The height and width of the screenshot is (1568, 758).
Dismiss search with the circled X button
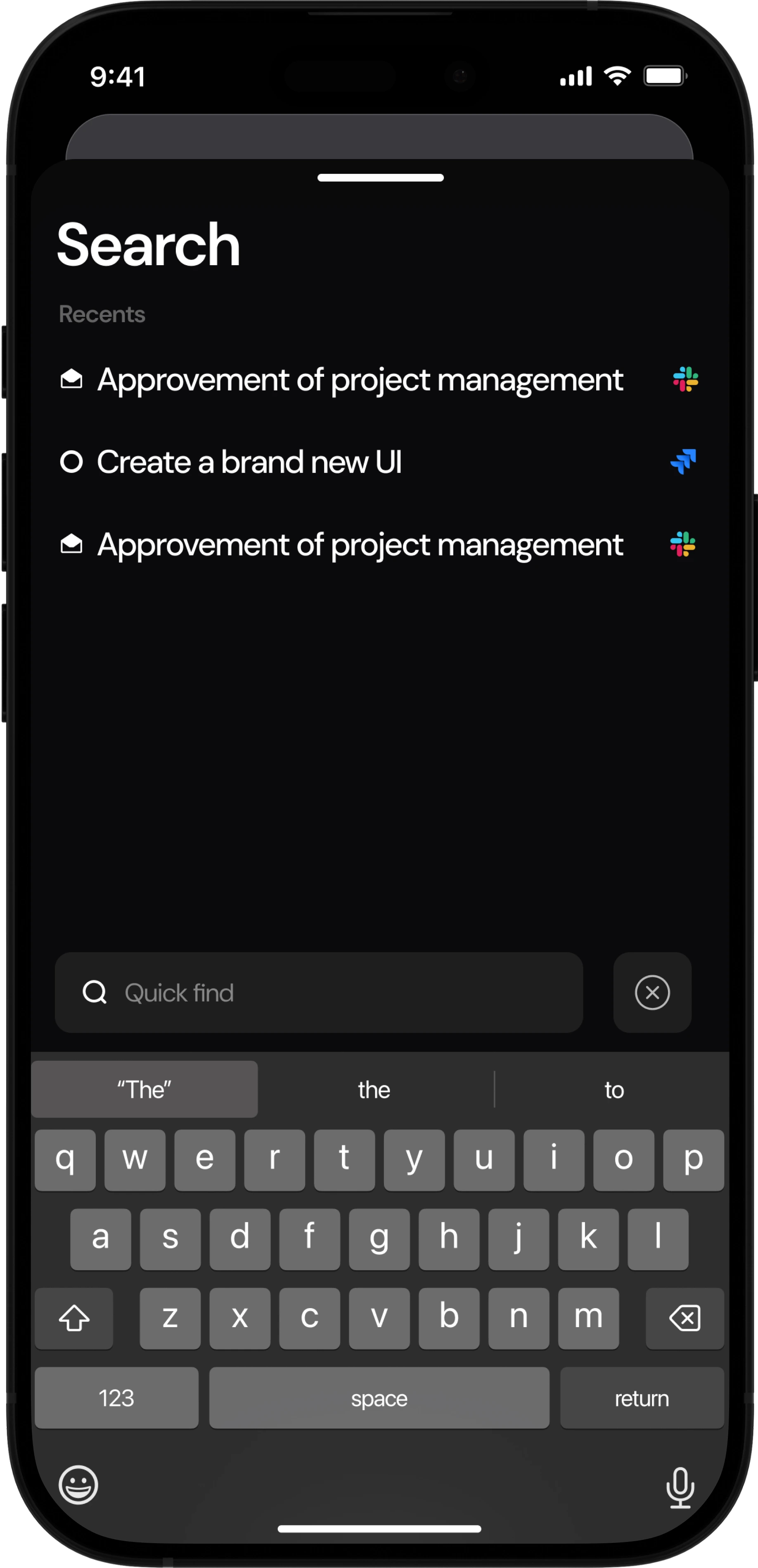(x=652, y=993)
